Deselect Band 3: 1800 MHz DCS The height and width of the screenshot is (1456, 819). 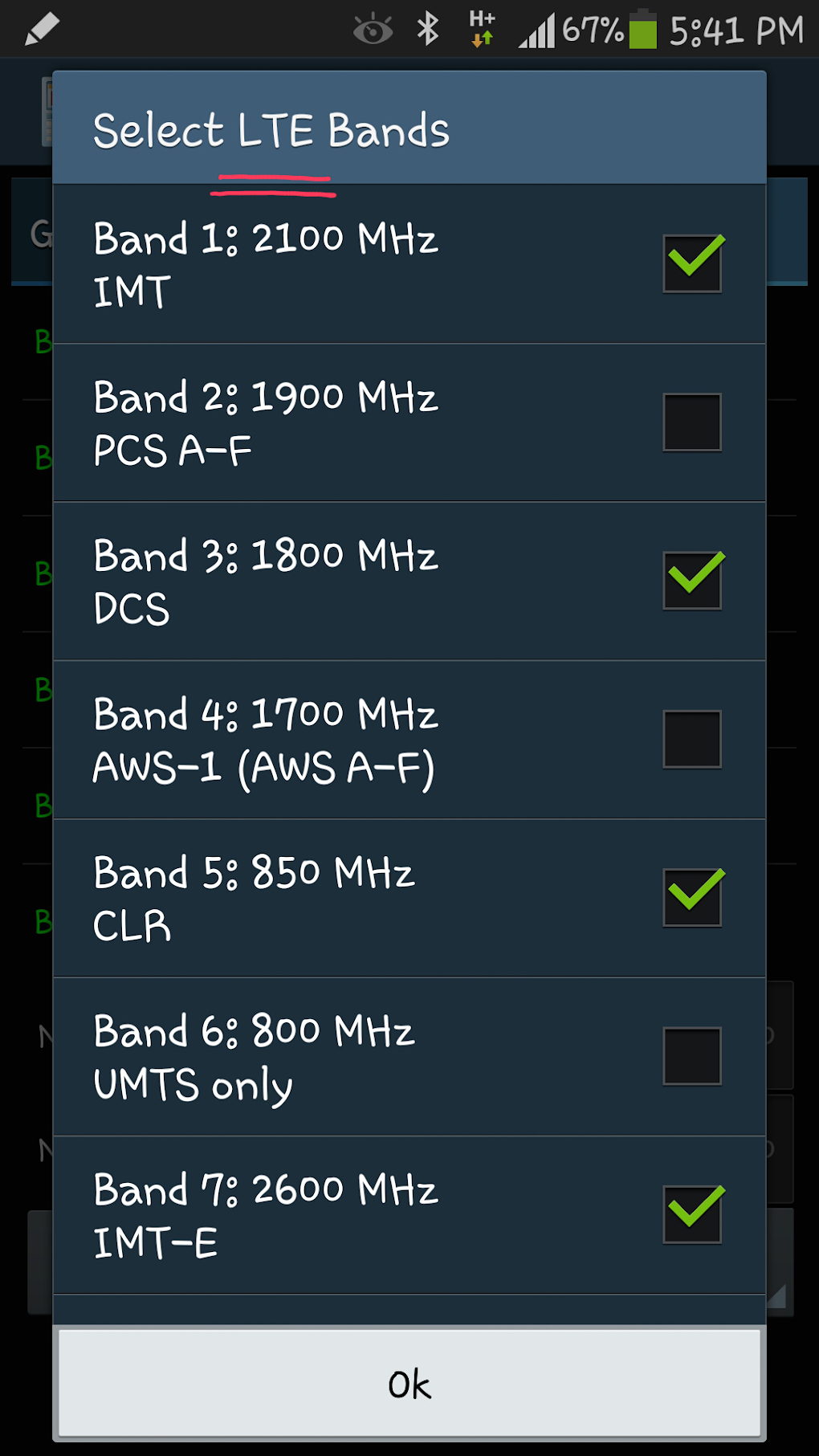(x=691, y=580)
